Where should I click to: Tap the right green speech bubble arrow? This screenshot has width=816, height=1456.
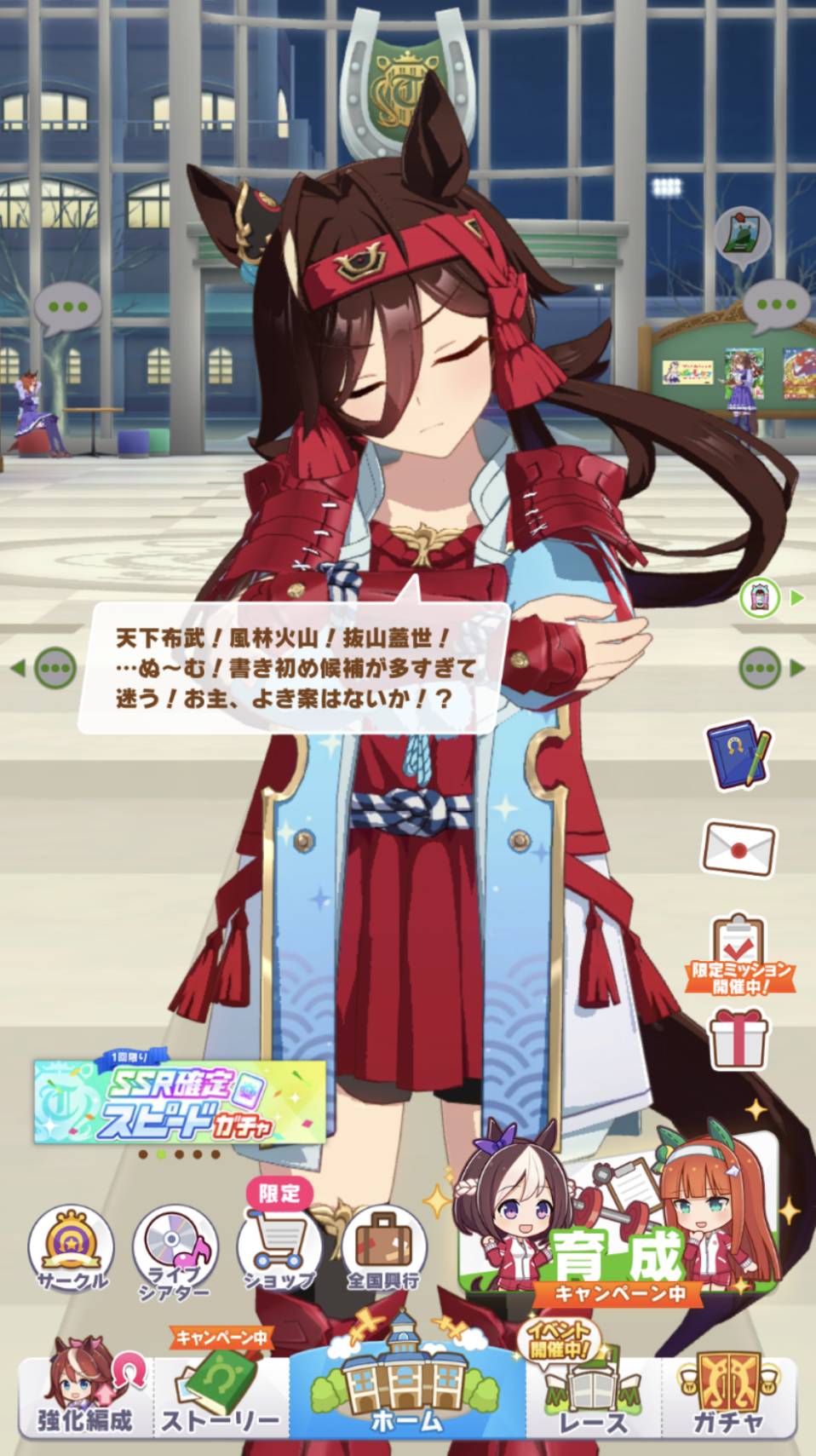click(x=762, y=667)
